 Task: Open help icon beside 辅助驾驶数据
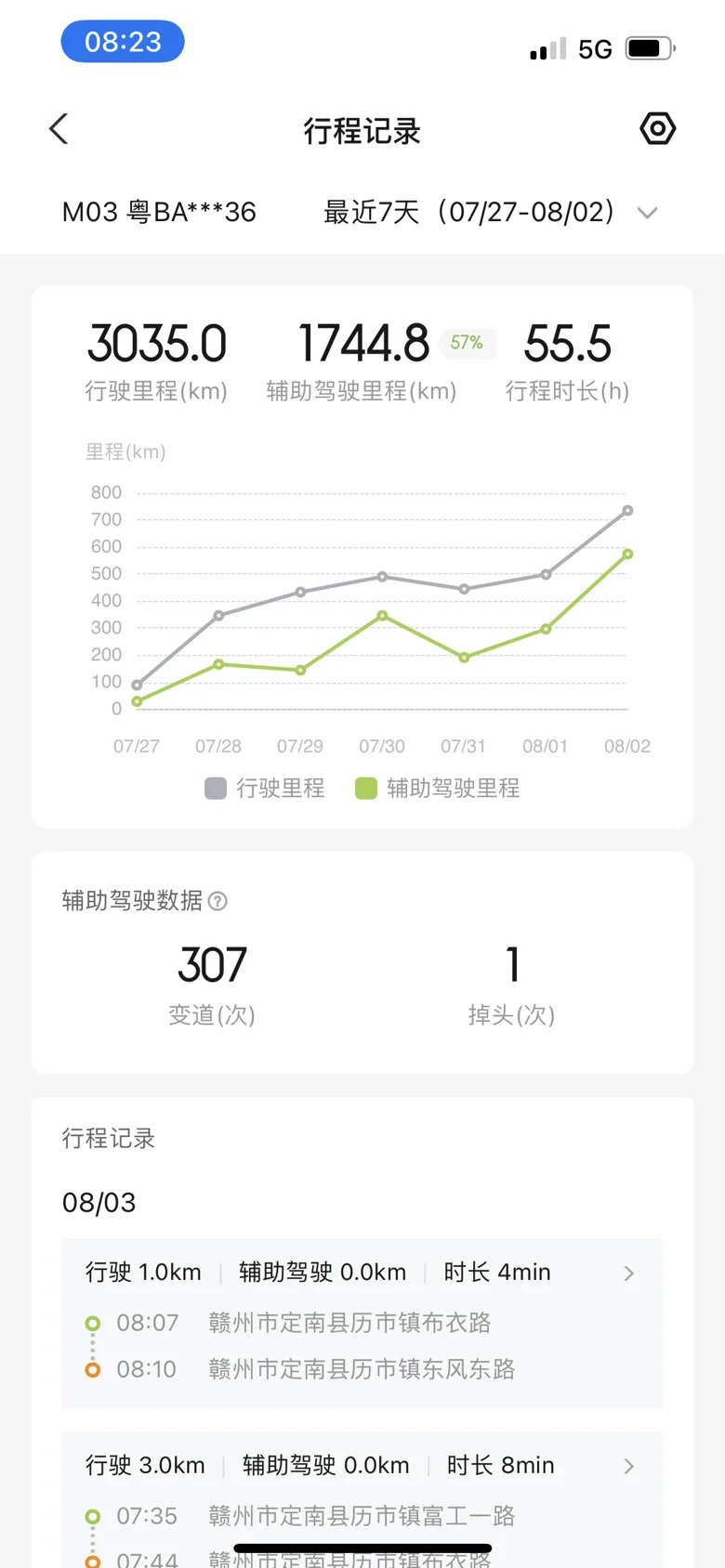pyautogui.click(x=217, y=901)
